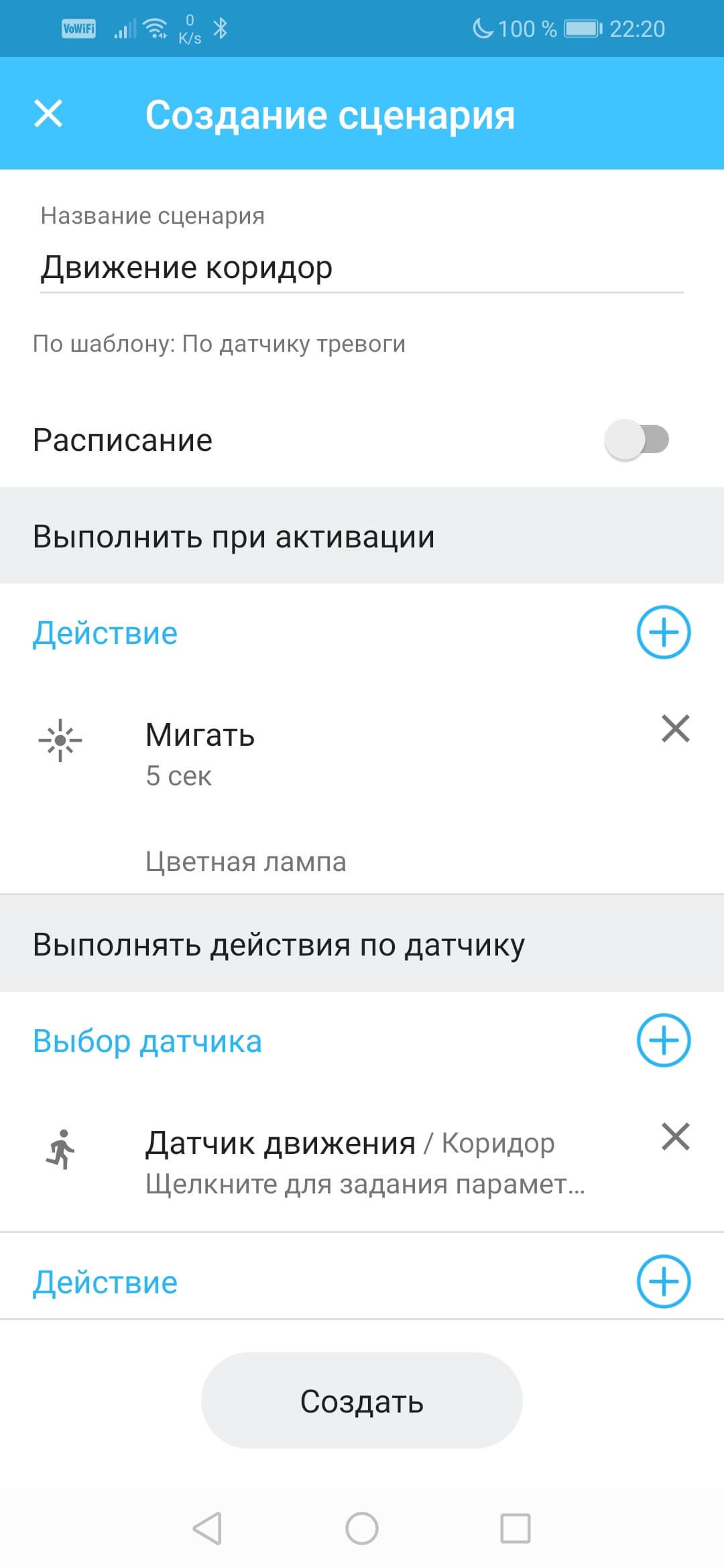Enable the Расписание schedule switch

(637, 440)
